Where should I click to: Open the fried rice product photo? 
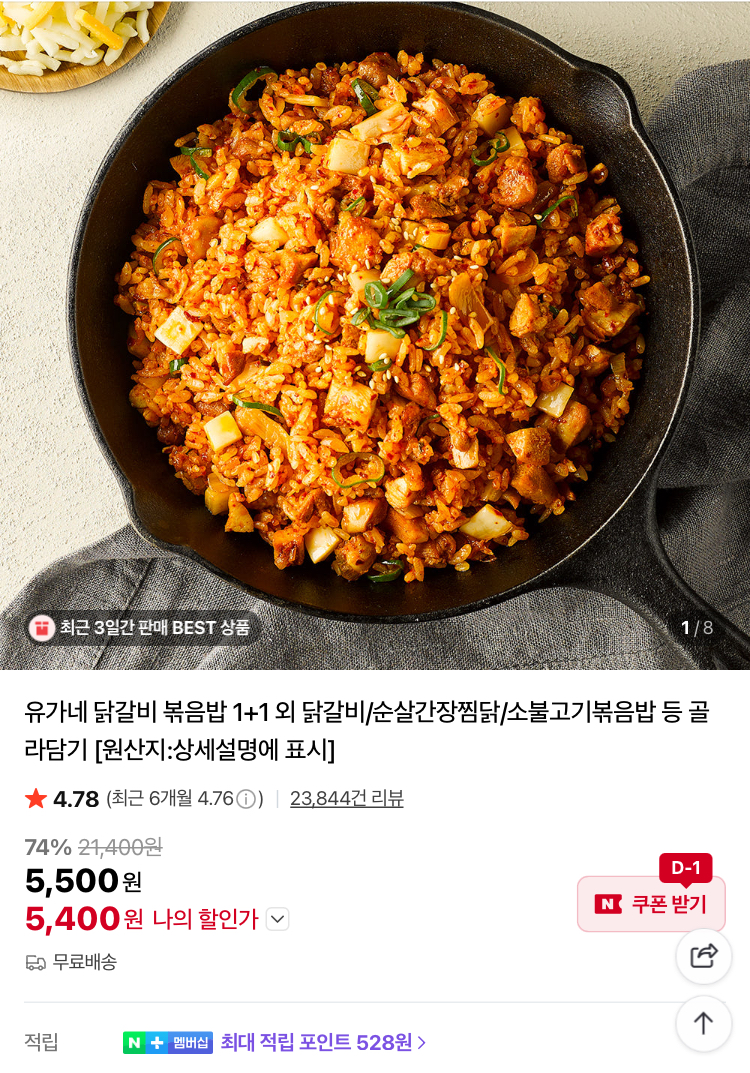coord(375,320)
